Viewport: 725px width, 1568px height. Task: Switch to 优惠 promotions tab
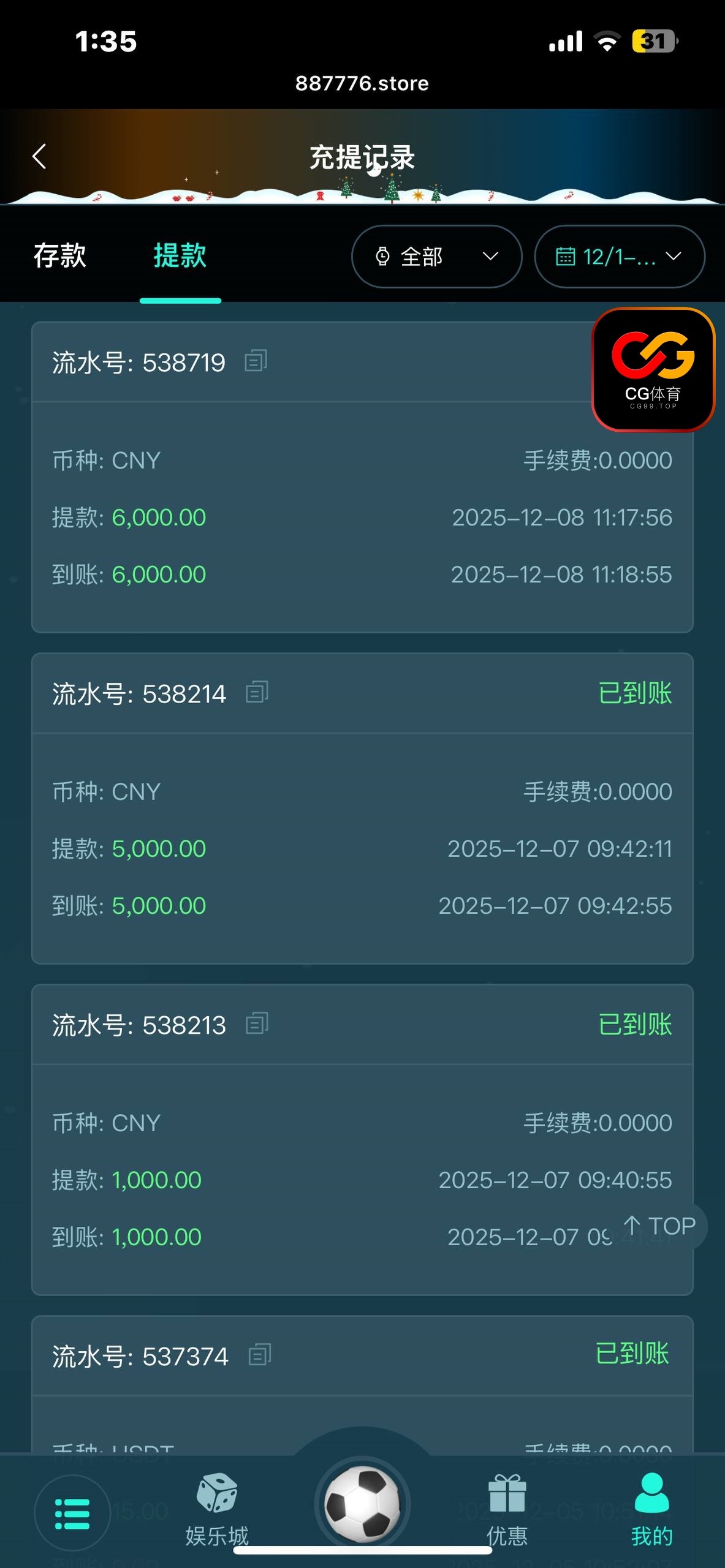[507, 1509]
